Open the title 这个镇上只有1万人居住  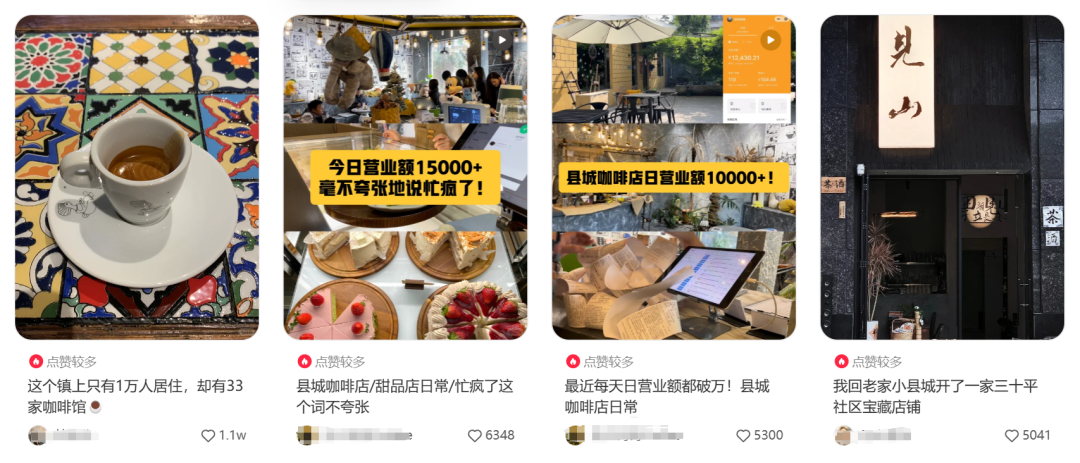136,396
